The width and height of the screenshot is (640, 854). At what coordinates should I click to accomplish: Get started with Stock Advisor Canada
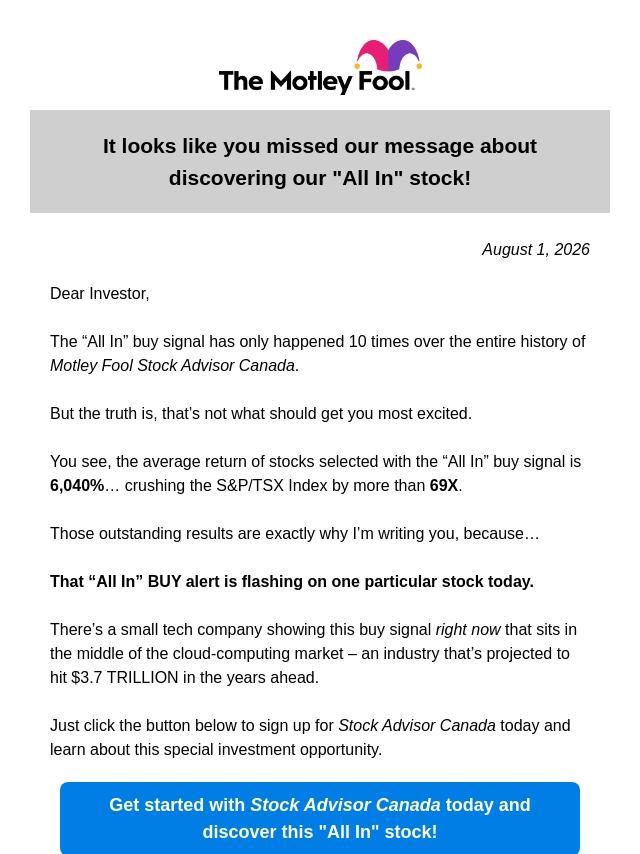[320, 818]
